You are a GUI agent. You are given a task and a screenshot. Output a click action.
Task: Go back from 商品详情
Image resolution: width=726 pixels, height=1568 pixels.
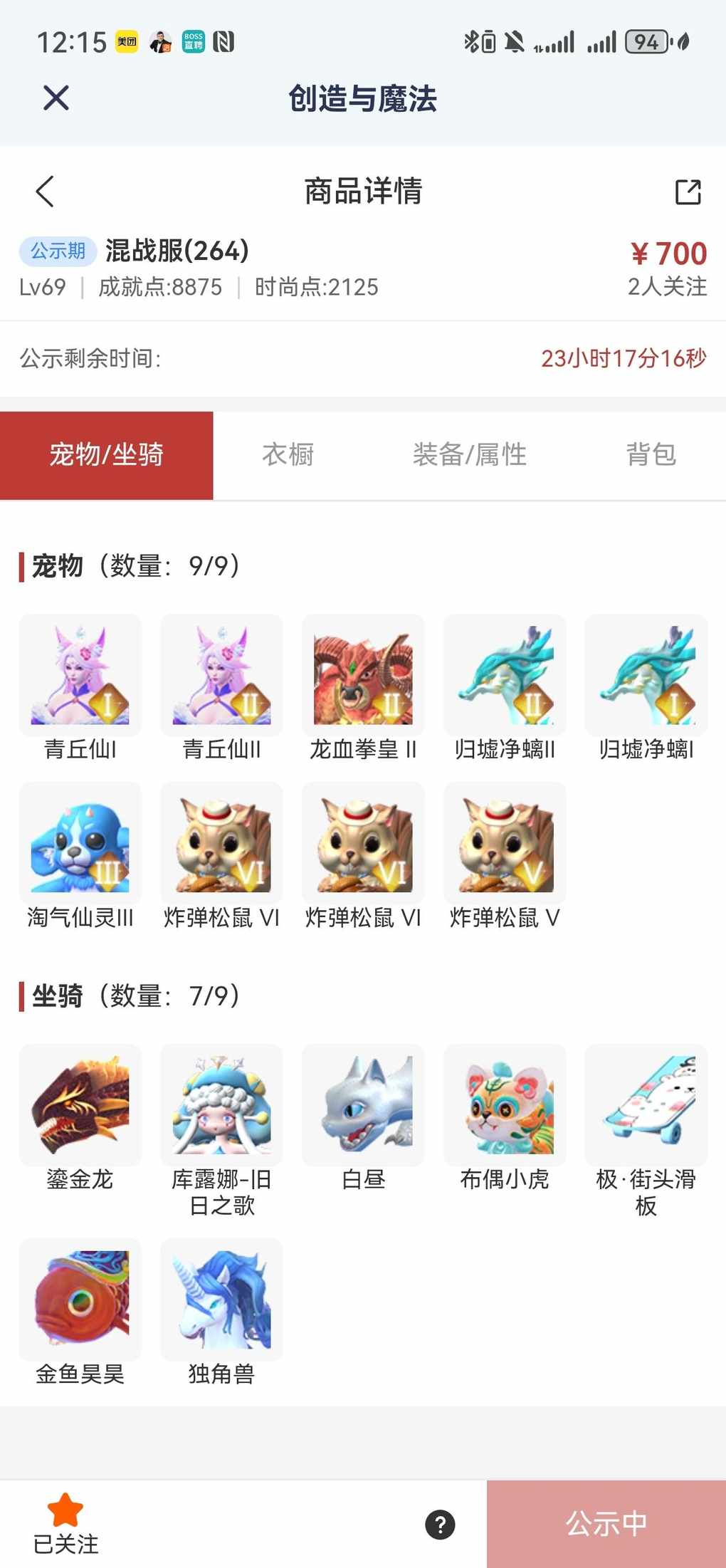45,191
